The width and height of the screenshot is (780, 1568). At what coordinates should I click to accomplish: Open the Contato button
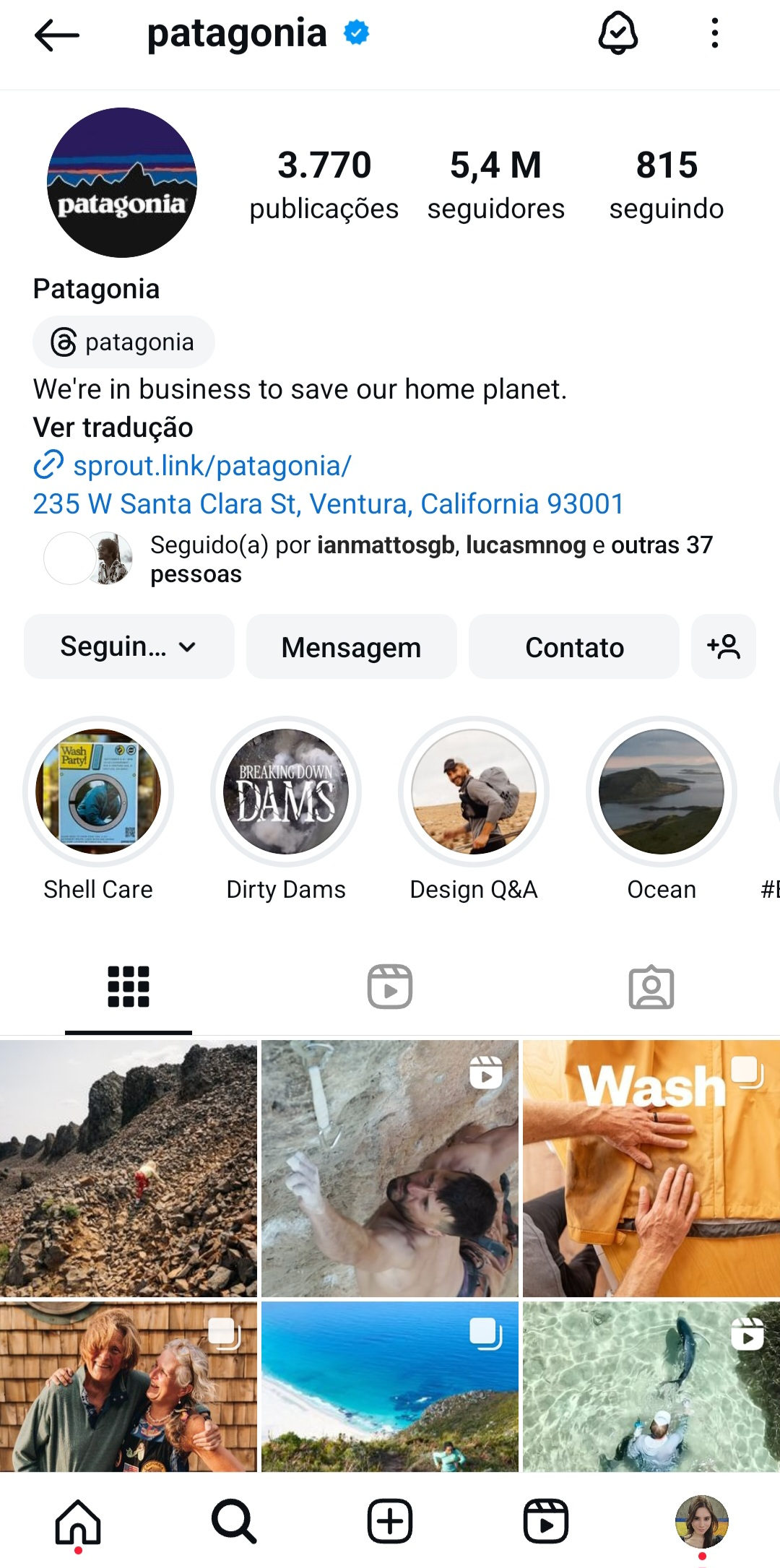tap(573, 647)
